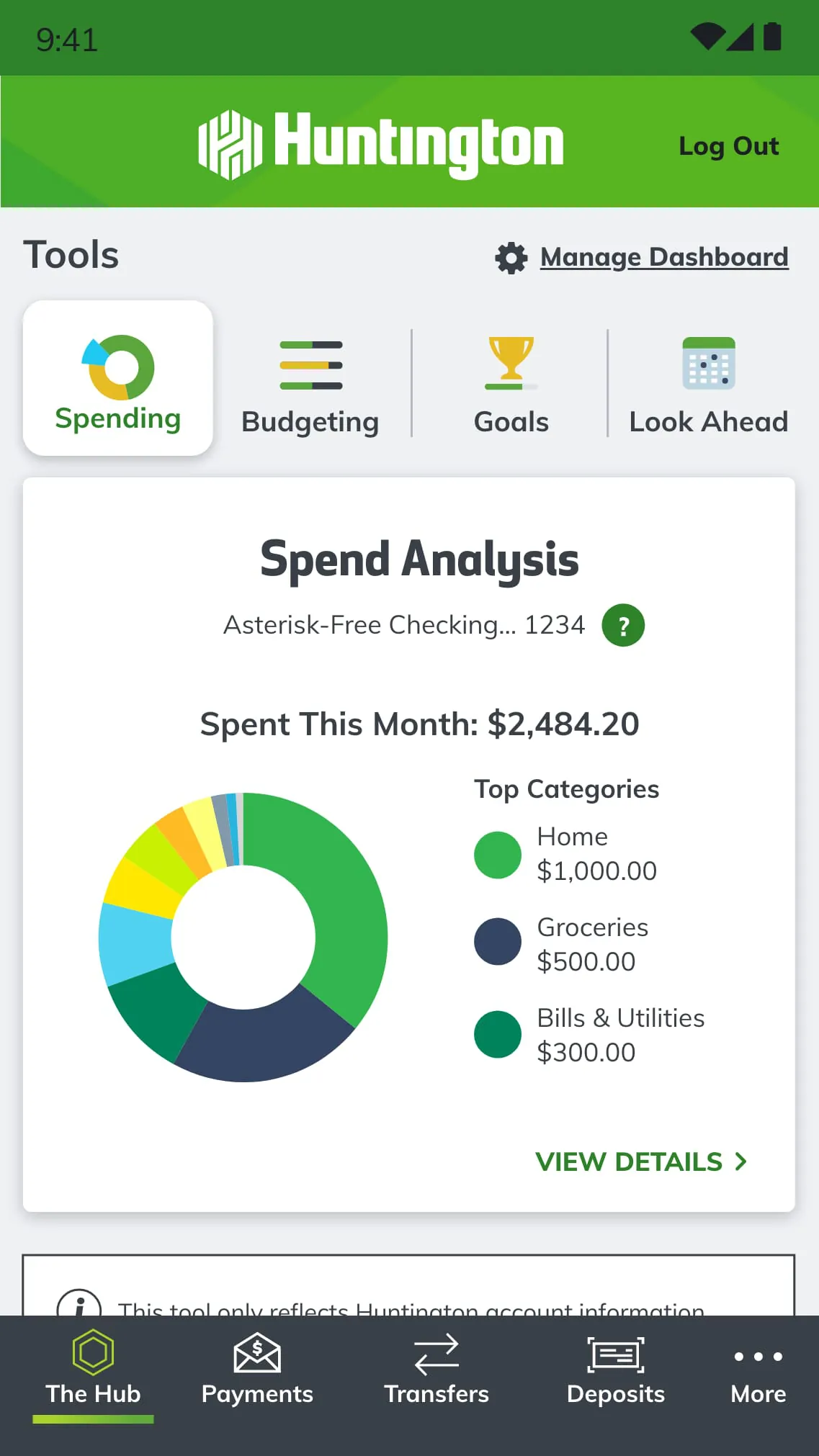Go to The Hub tab

[94, 1370]
